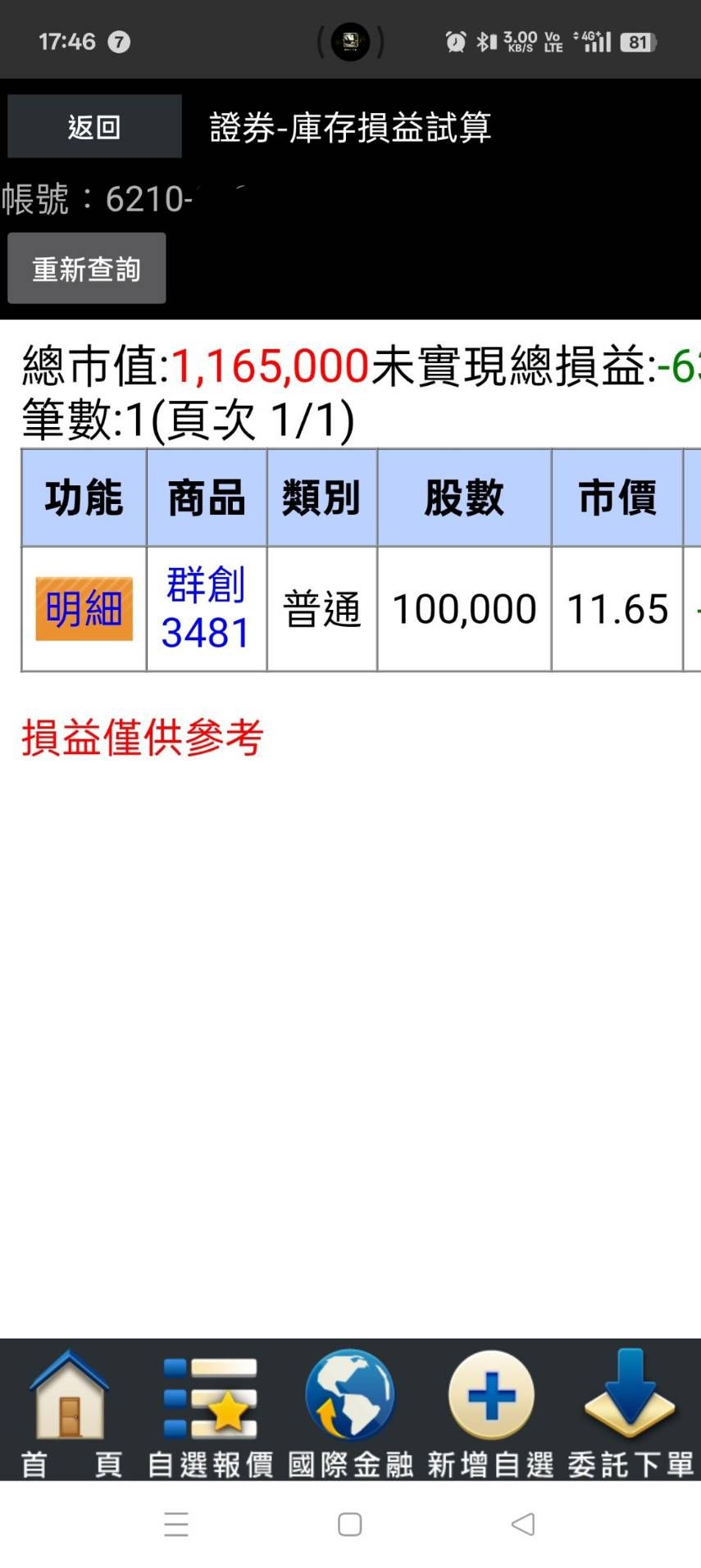The width and height of the screenshot is (701, 1568).
Task: Open the 群創 3481 stock link
Action: (x=206, y=608)
